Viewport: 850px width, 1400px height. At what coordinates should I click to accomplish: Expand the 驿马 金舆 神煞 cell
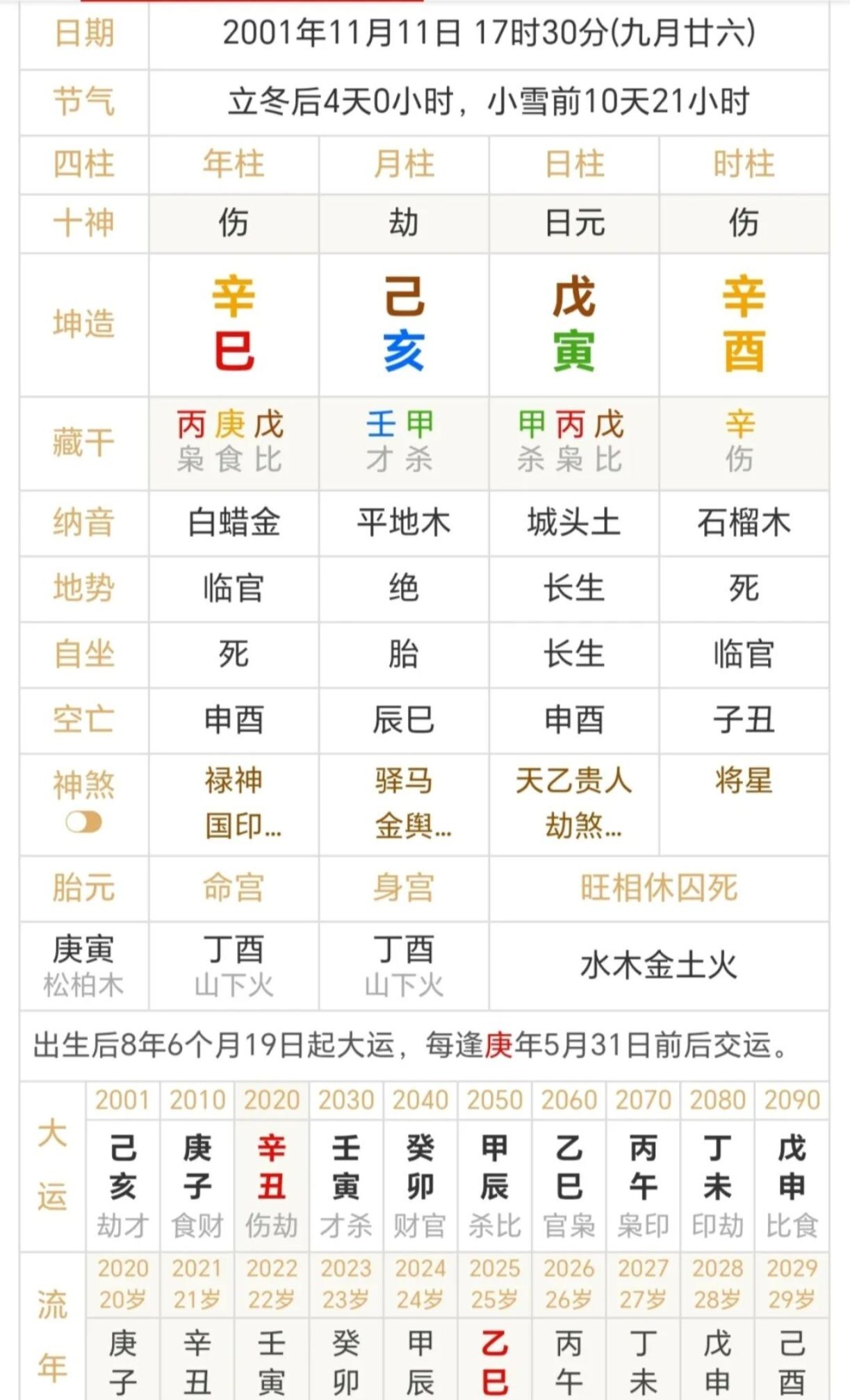coord(404,804)
